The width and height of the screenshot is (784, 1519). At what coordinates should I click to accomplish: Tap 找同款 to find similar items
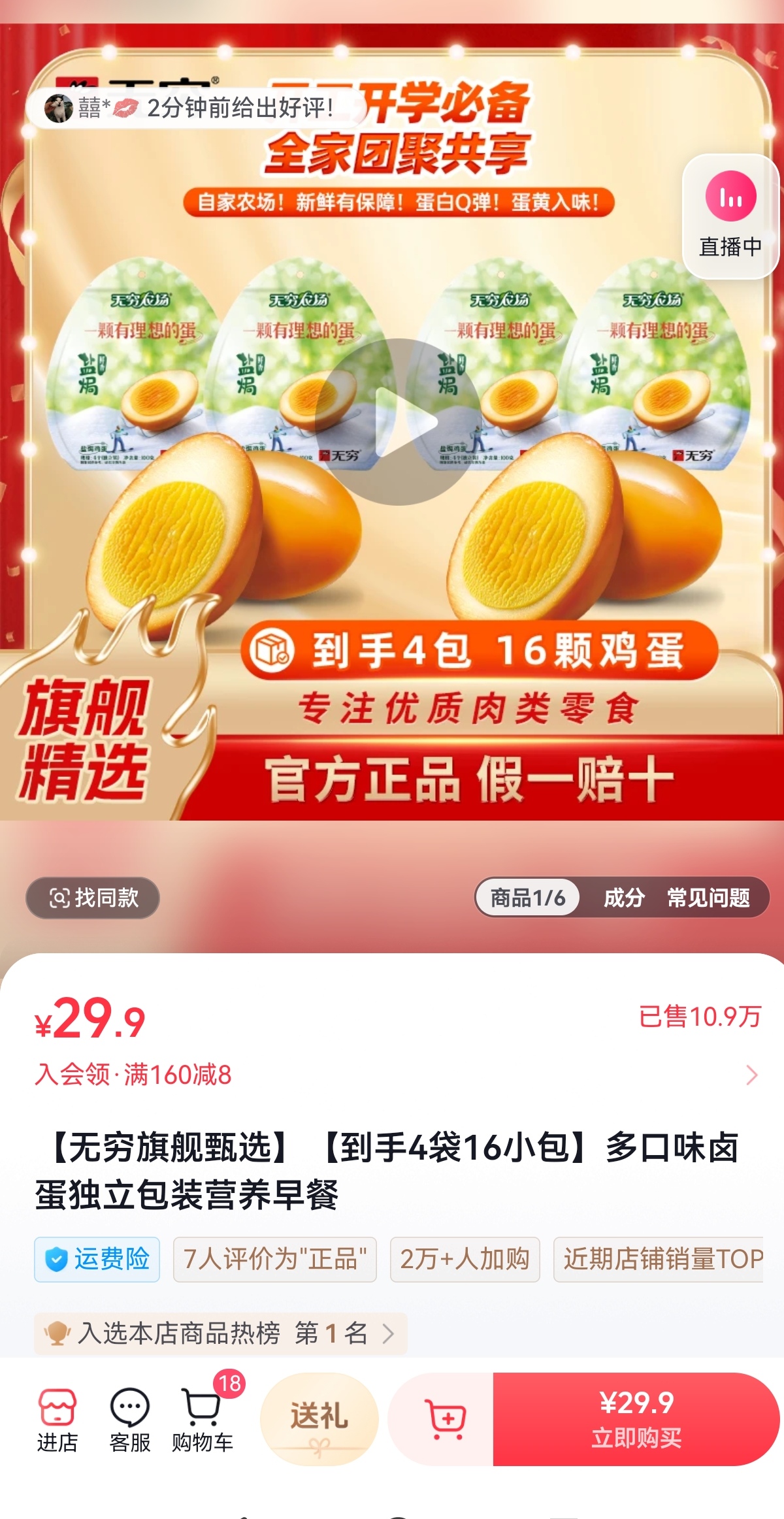click(x=93, y=898)
